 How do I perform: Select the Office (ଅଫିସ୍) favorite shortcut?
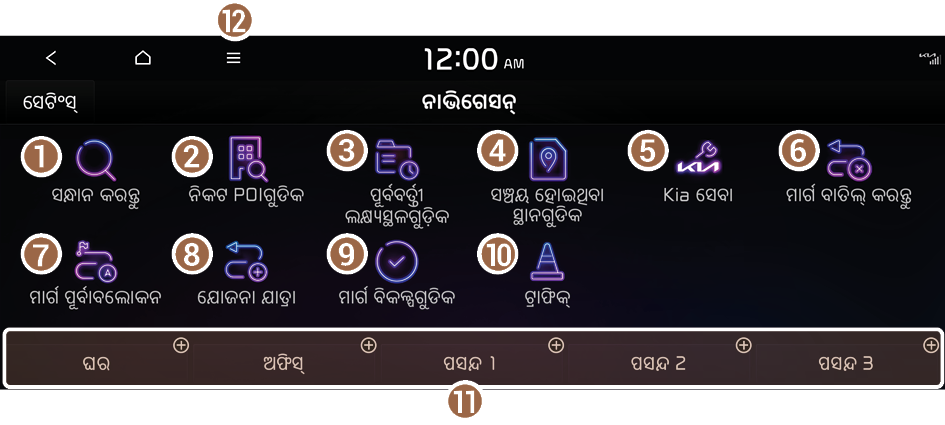[x=283, y=362]
